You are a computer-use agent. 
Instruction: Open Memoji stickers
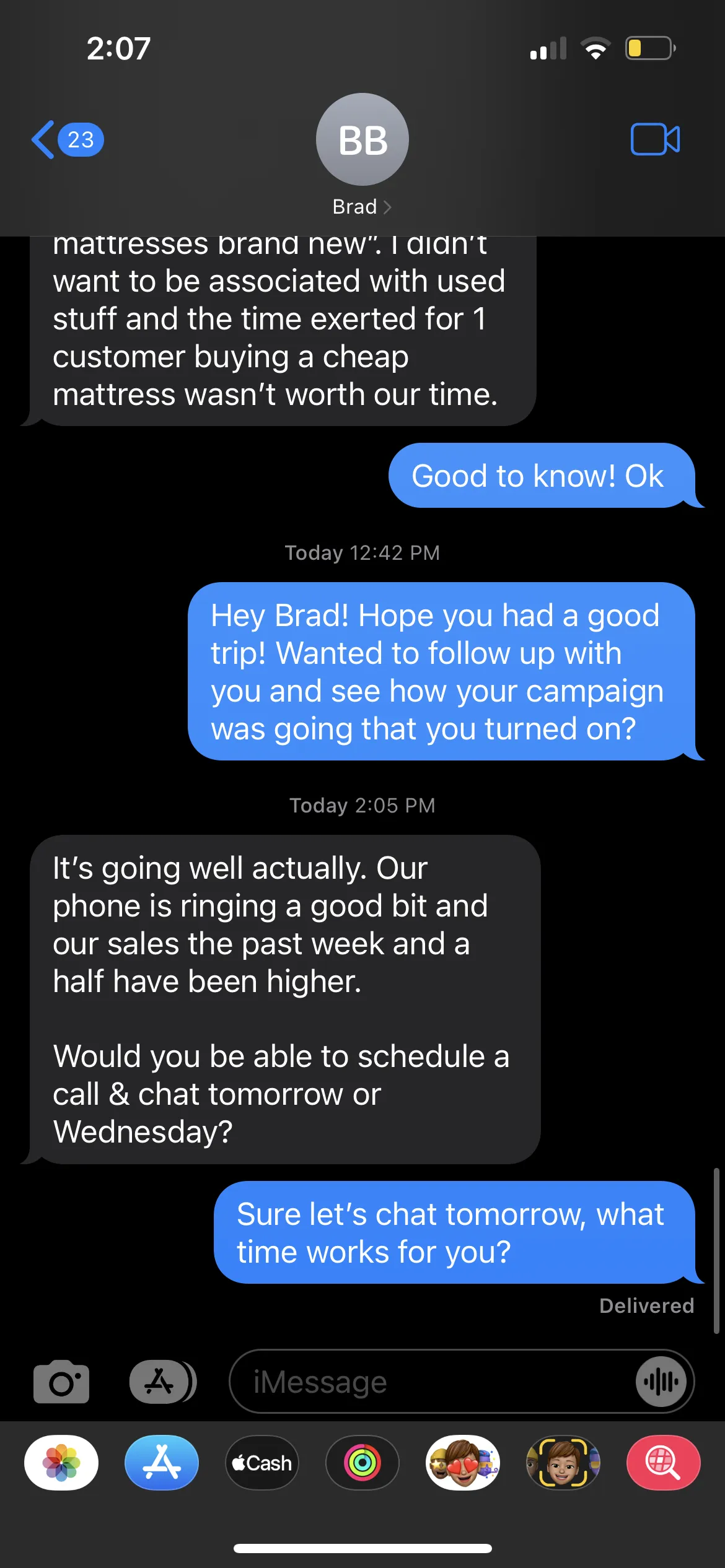pyautogui.click(x=463, y=1463)
